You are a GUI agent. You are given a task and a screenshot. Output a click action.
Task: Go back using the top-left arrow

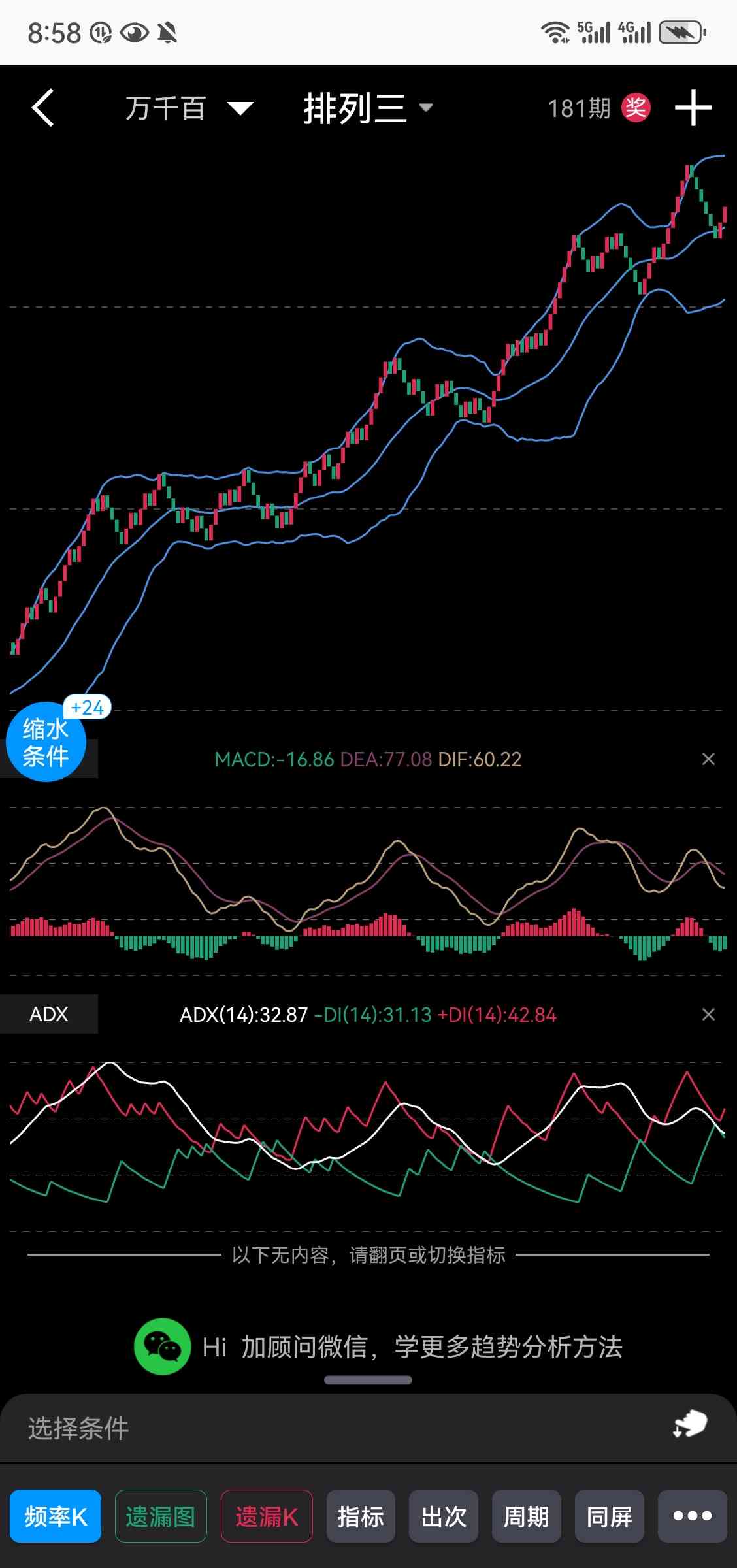coord(43,108)
